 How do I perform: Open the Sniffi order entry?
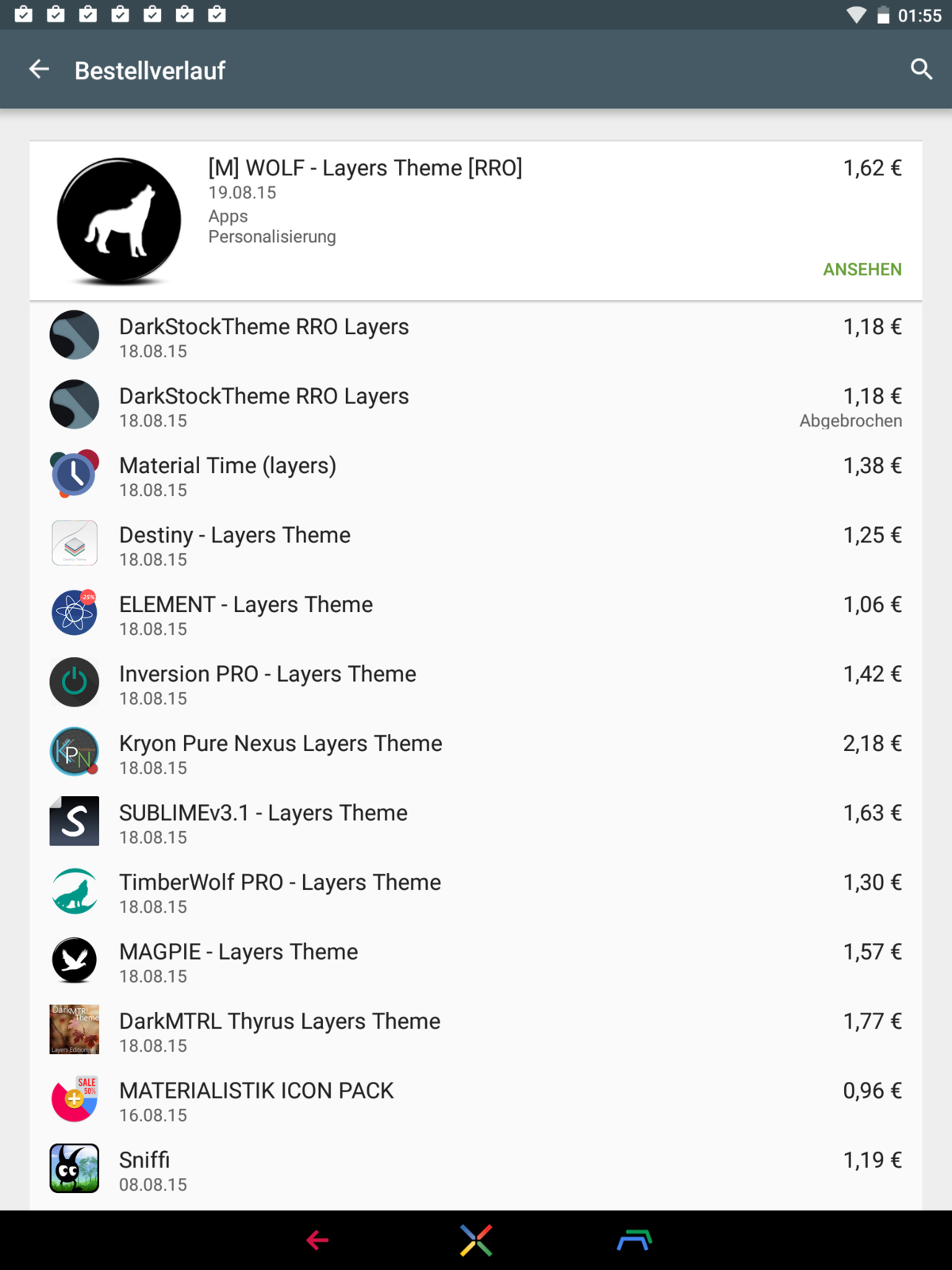pos(476,1170)
